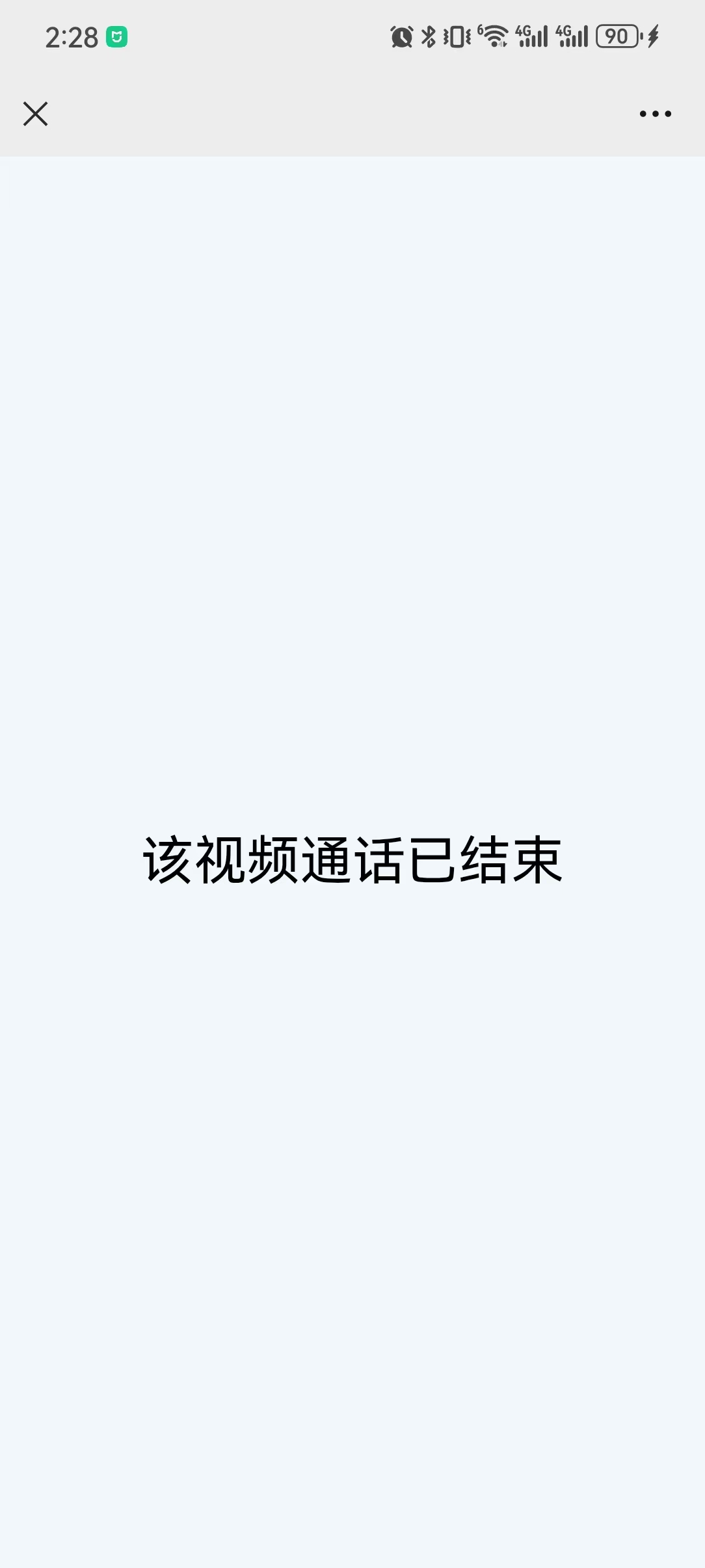The width and height of the screenshot is (705, 1568).
Task: Close the ended video call page
Action: [35, 114]
